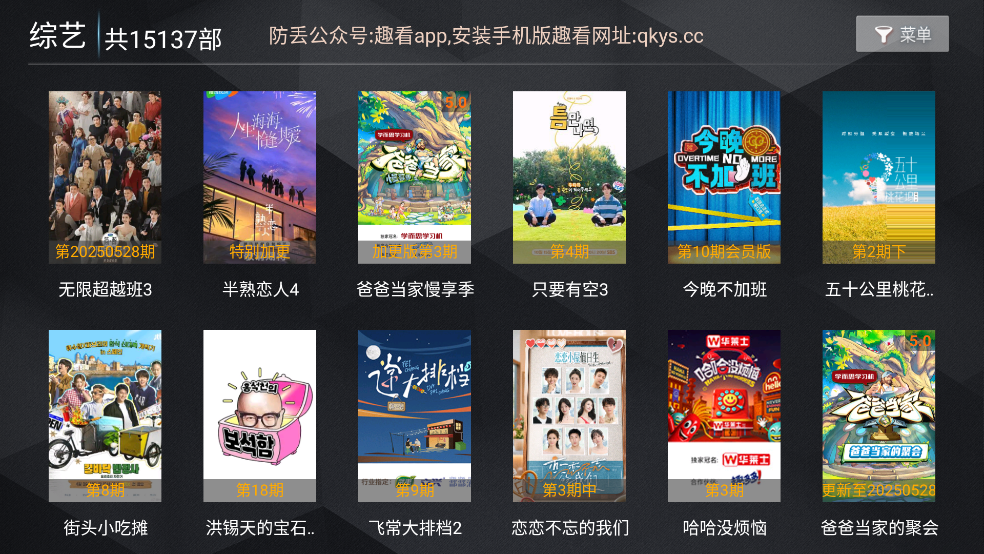The height and width of the screenshot is (554, 984).
Task: Open 飞常大排档2 show
Action: pos(414,416)
